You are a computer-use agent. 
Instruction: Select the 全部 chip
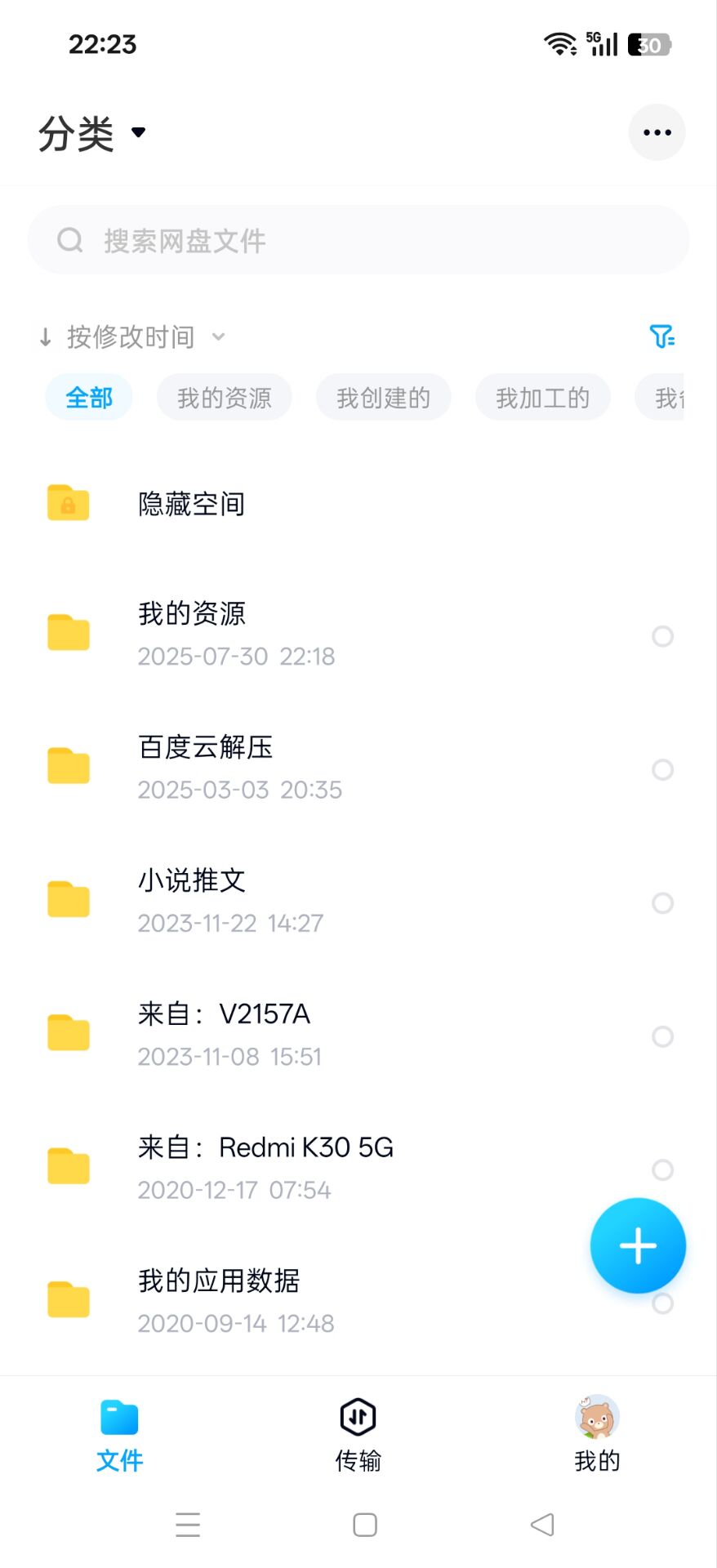pos(89,398)
